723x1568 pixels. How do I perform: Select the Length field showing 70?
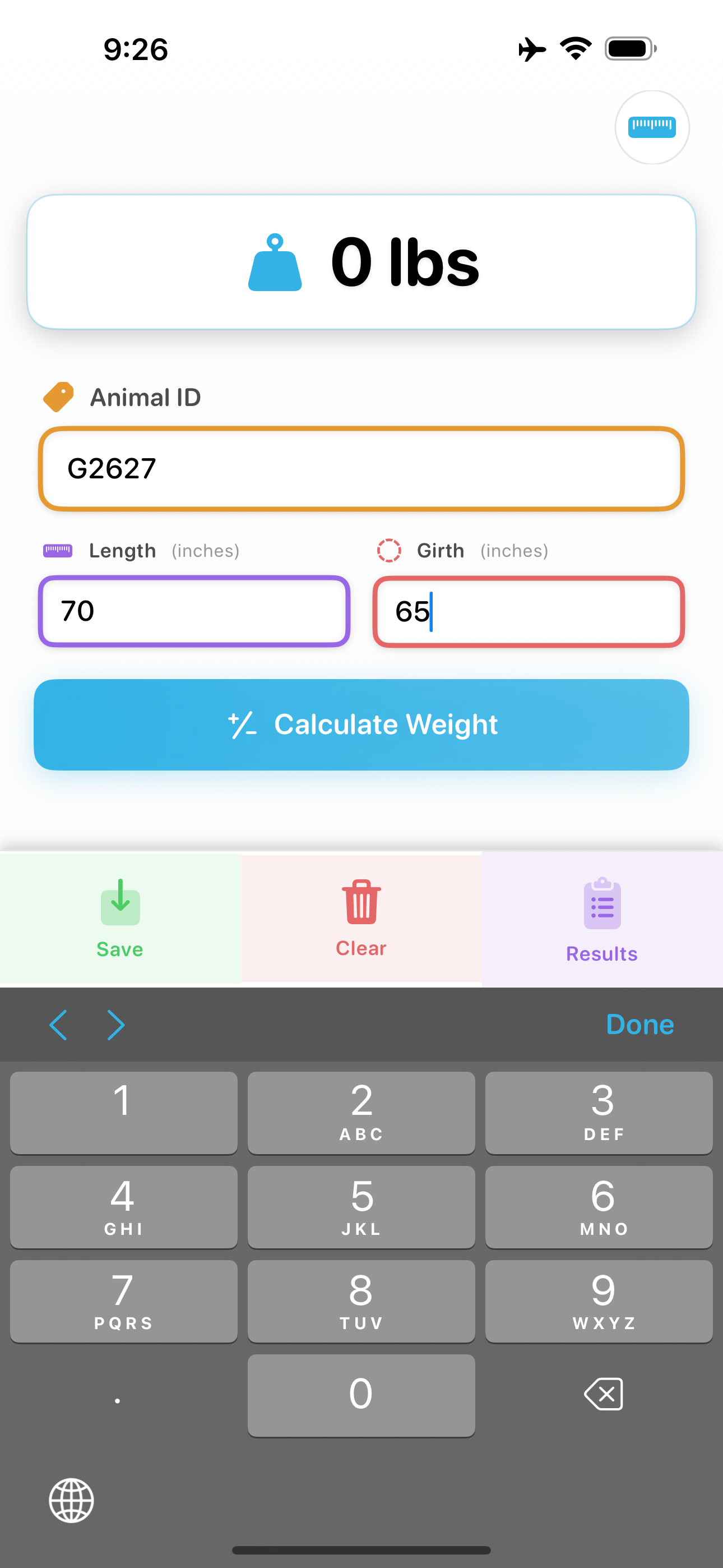(x=193, y=611)
